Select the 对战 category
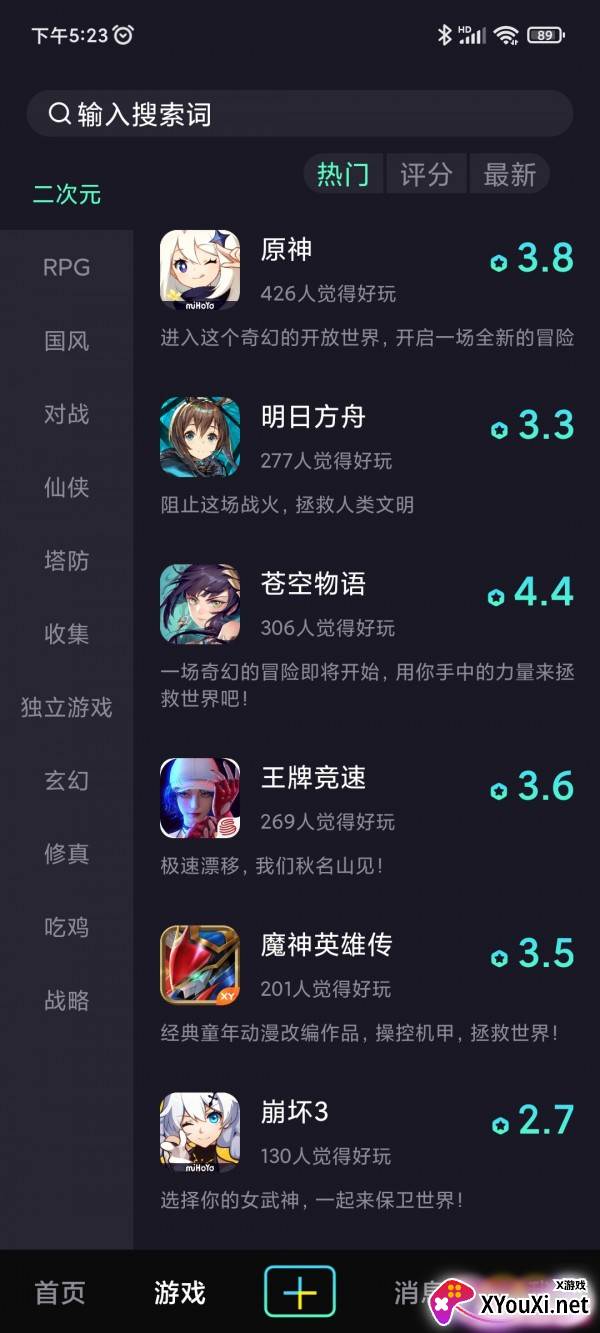600x1333 pixels. [x=66, y=414]
